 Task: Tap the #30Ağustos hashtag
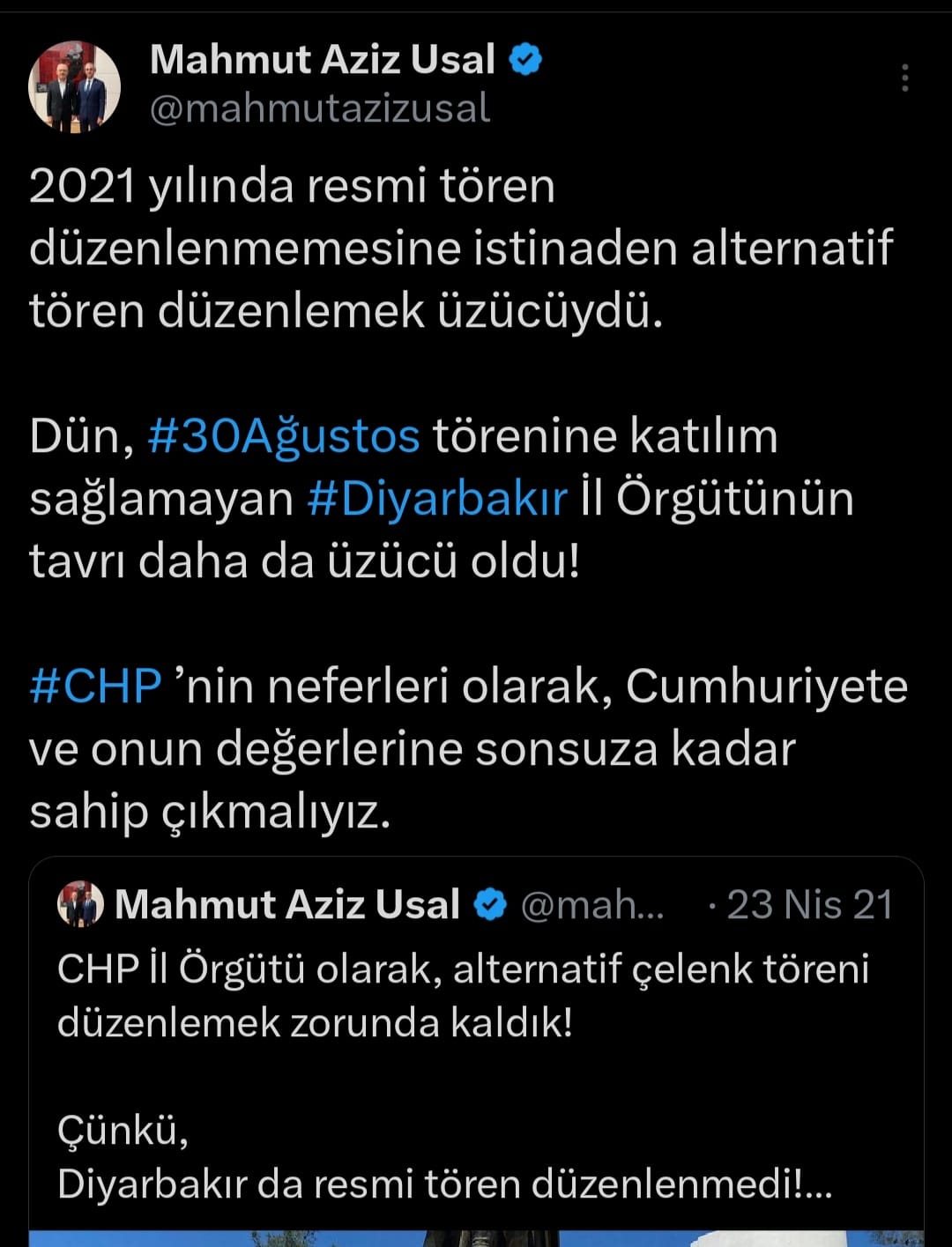[284, 436]
